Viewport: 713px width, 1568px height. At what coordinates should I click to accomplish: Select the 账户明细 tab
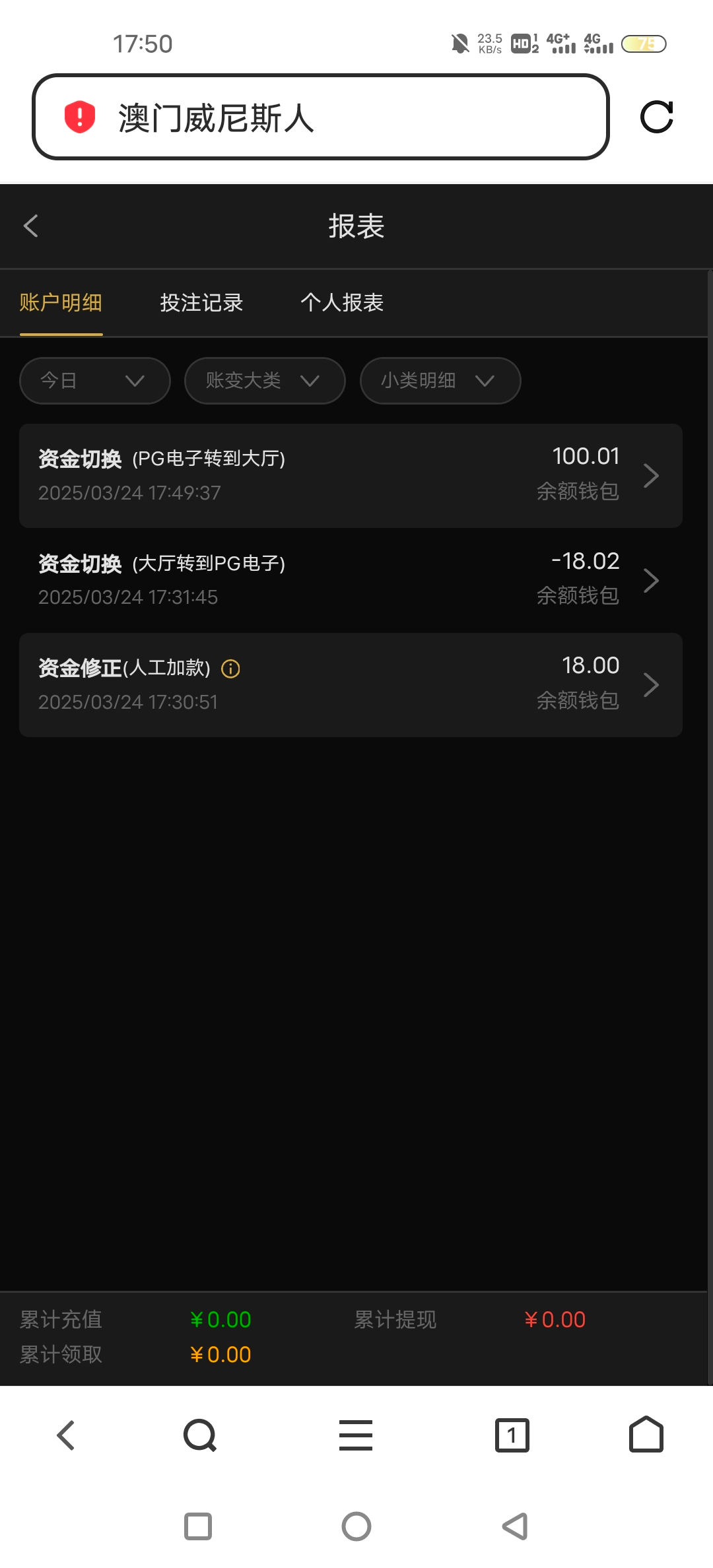pos(61,303)
